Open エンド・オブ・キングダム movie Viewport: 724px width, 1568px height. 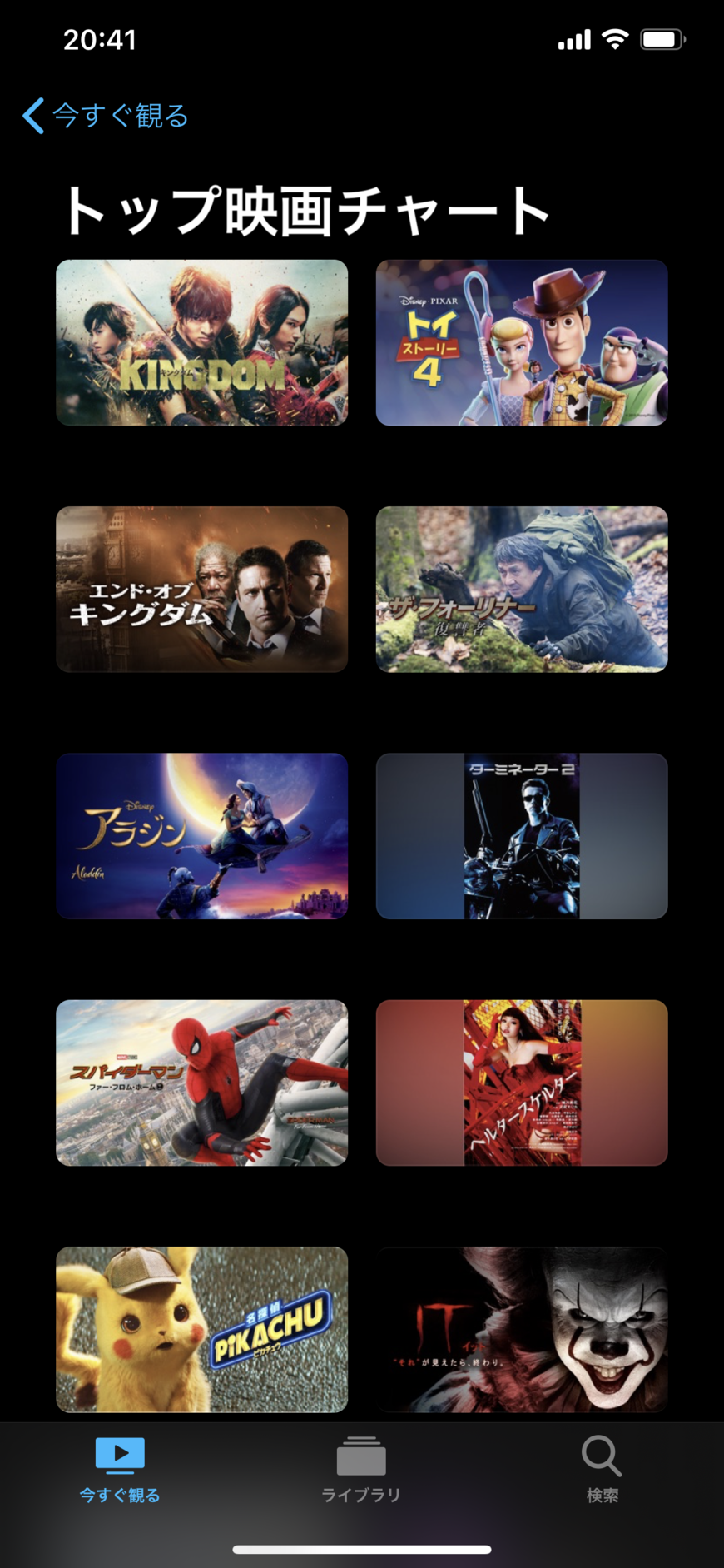202,589
